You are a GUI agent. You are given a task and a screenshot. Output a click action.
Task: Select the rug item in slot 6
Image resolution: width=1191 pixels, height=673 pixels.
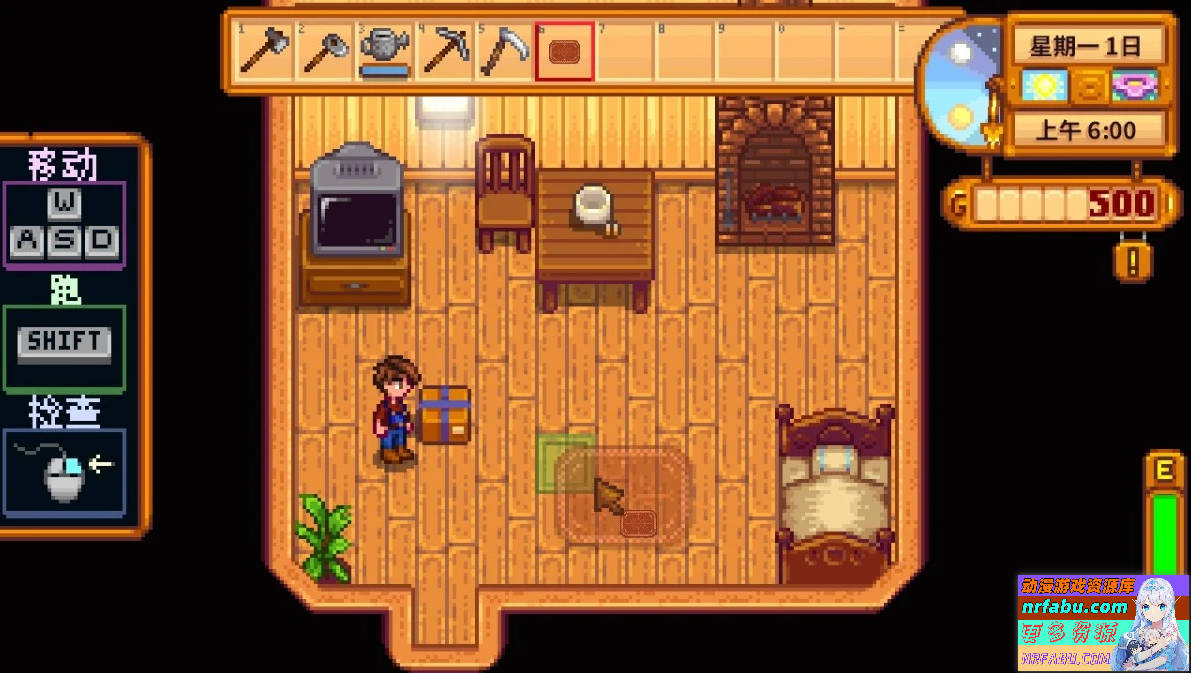(x=564, y=51)
